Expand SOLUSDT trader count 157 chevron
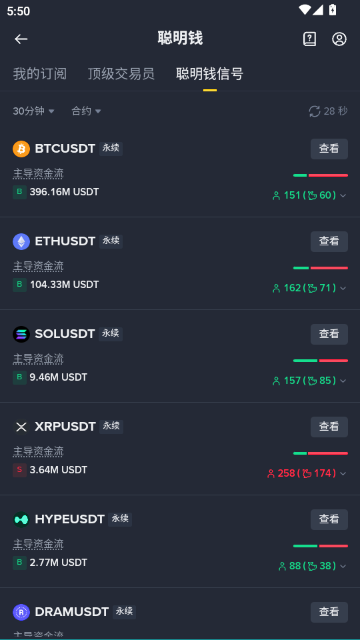360x640 pixels. point(343,381)
